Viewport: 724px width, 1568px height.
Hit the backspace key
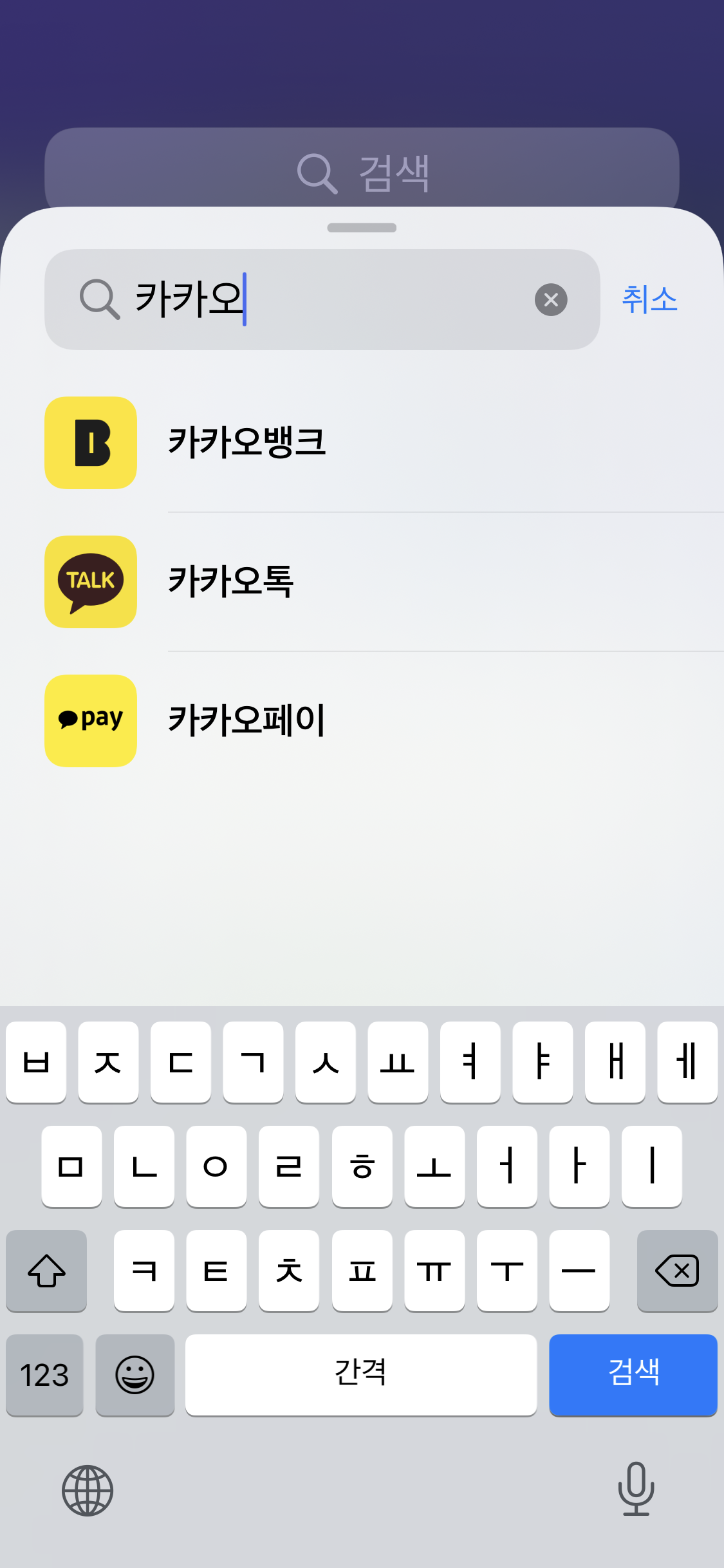click(x=677, y=1271)
